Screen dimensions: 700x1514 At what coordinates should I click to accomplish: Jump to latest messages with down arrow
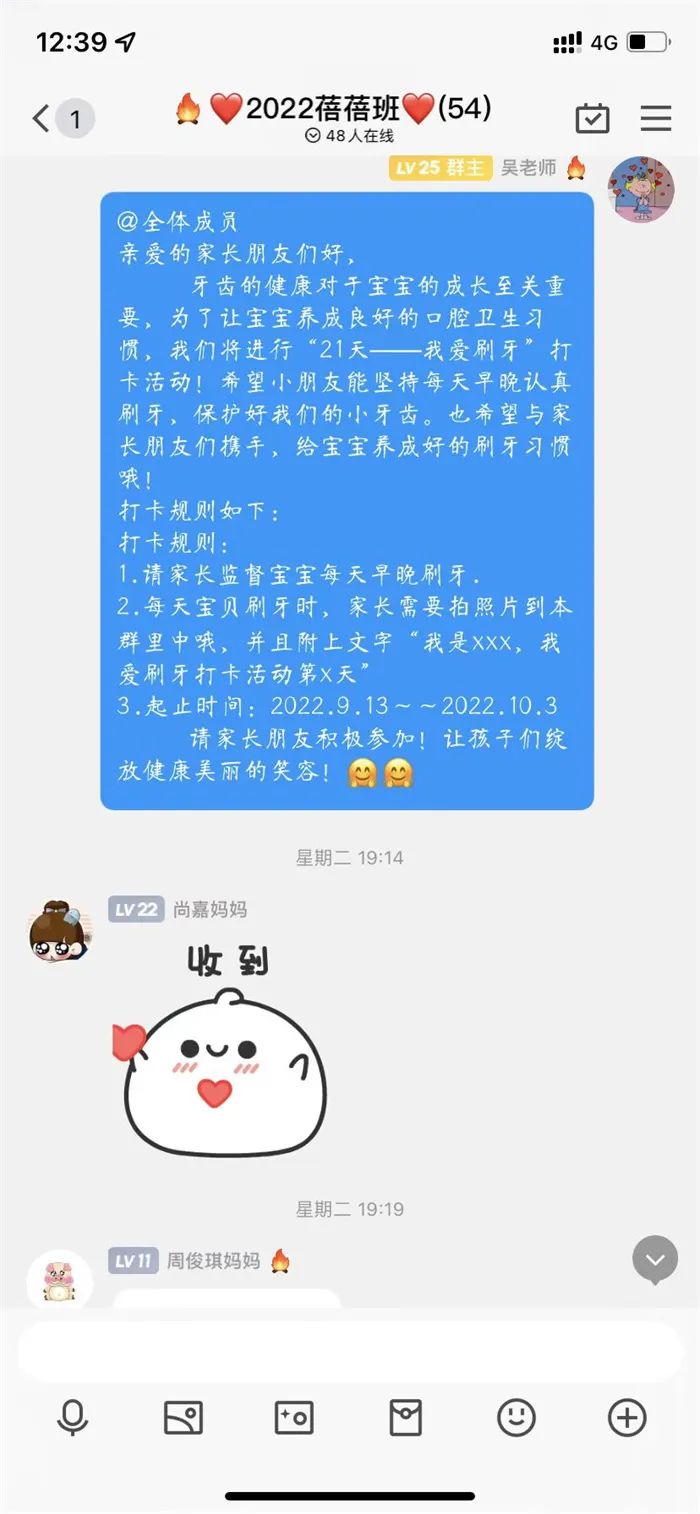[655, 1260]
